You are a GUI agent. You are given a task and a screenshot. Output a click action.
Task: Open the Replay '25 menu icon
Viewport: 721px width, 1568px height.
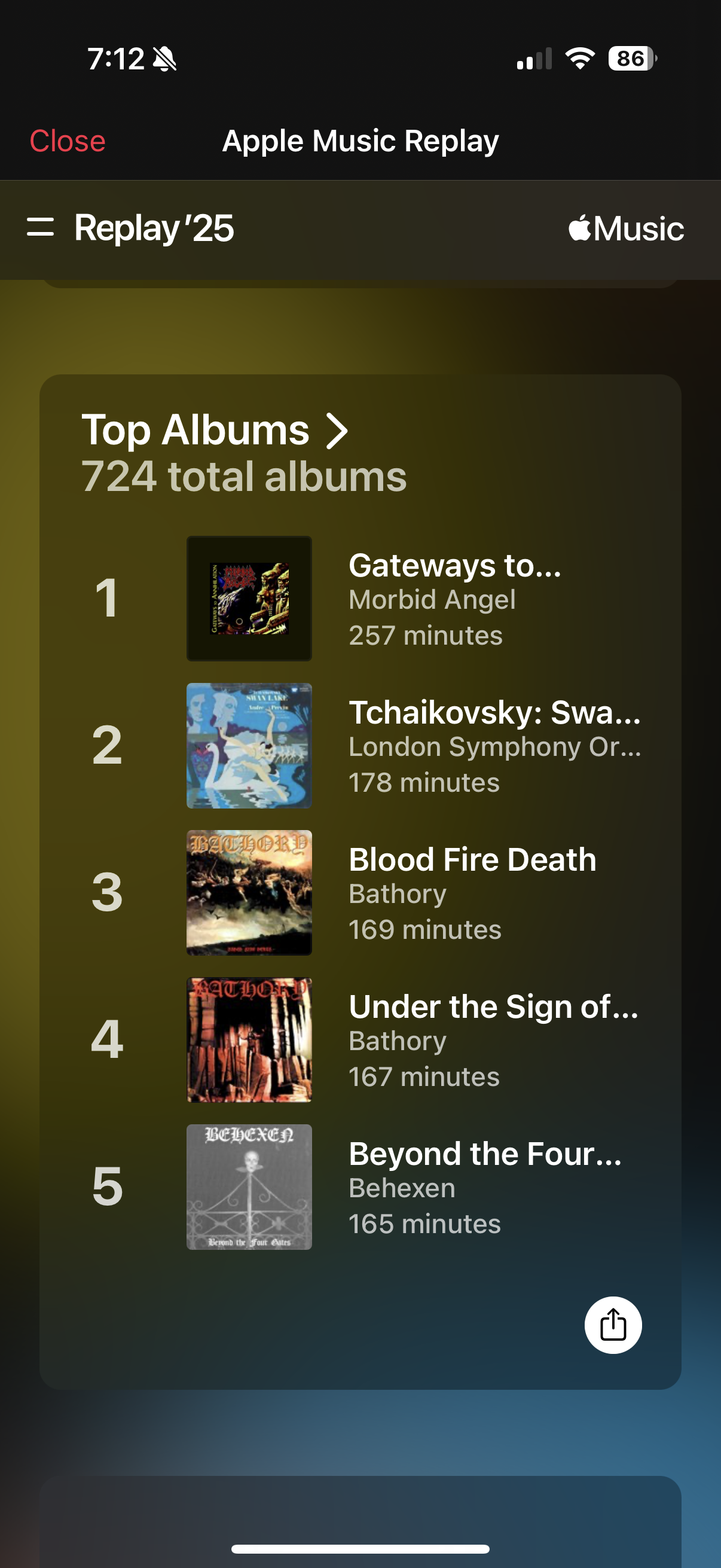click(x=40, y=228)
